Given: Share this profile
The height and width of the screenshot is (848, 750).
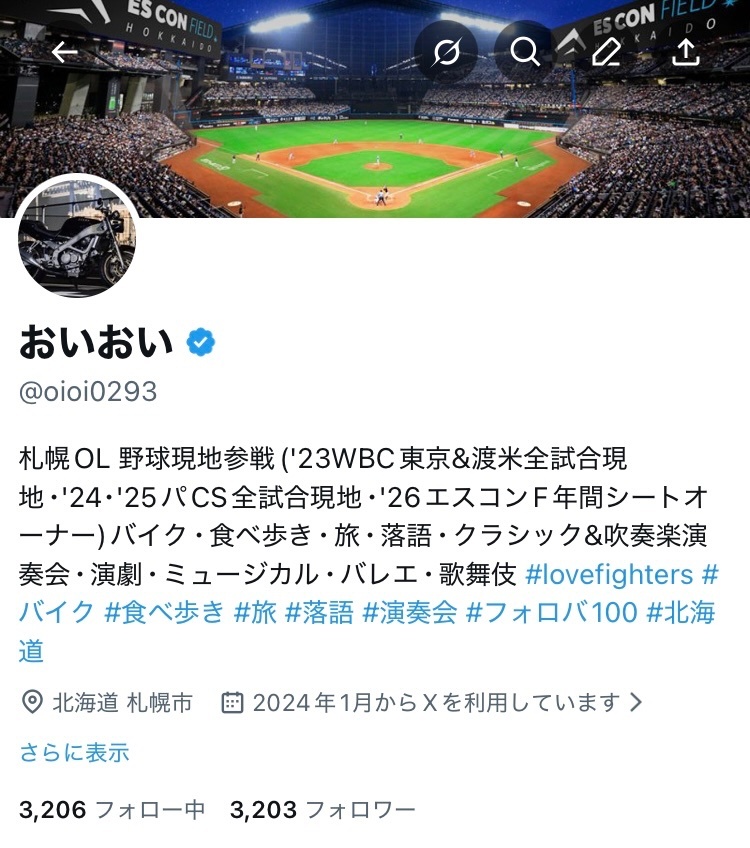Looking at the screenshot, I should [x=686, y=52].
